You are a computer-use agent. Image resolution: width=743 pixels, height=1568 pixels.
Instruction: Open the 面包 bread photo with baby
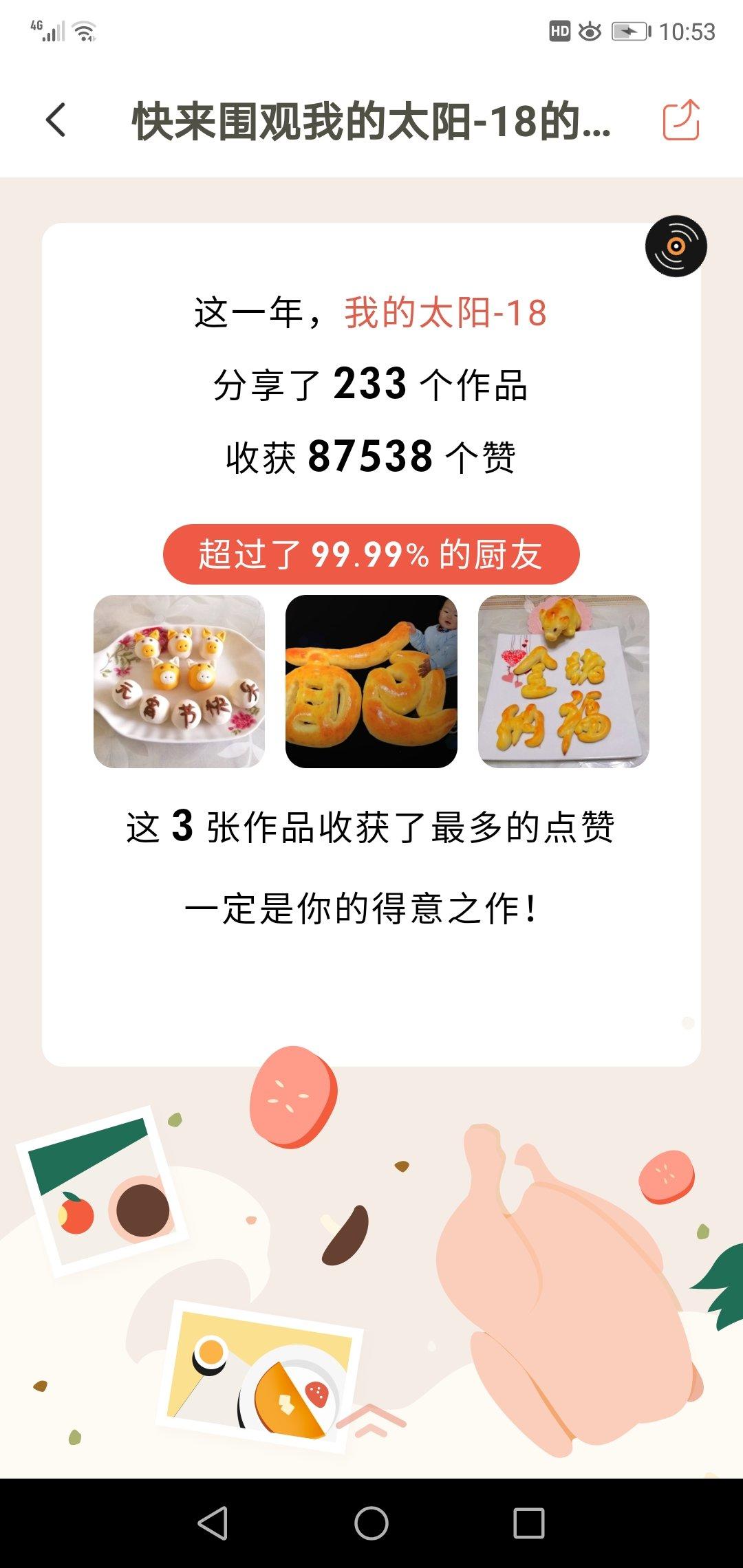point(371,681)
